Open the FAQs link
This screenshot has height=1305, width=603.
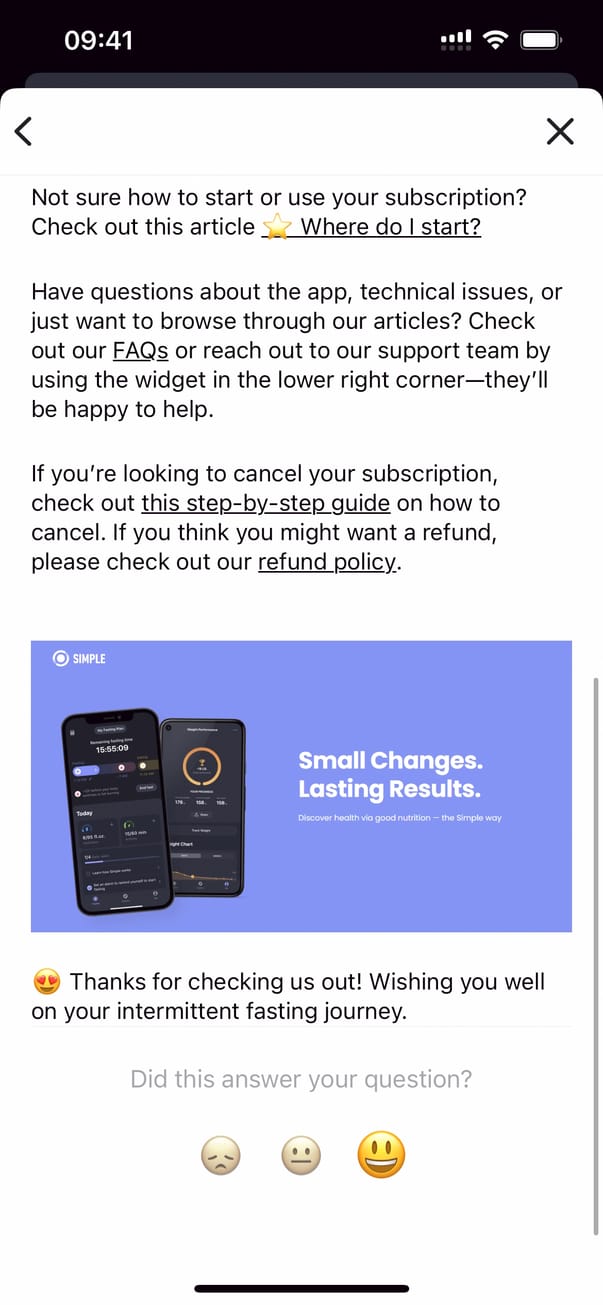tap(140, 351)
